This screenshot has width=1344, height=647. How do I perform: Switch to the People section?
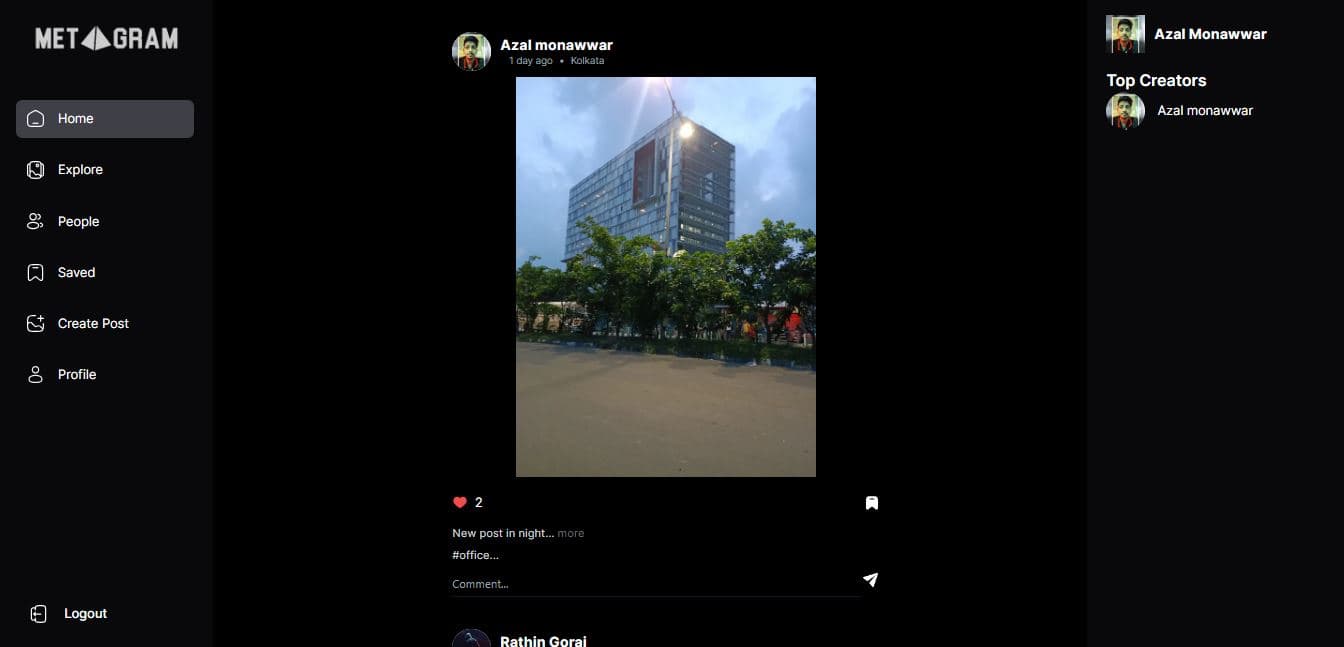pos(78,222)
